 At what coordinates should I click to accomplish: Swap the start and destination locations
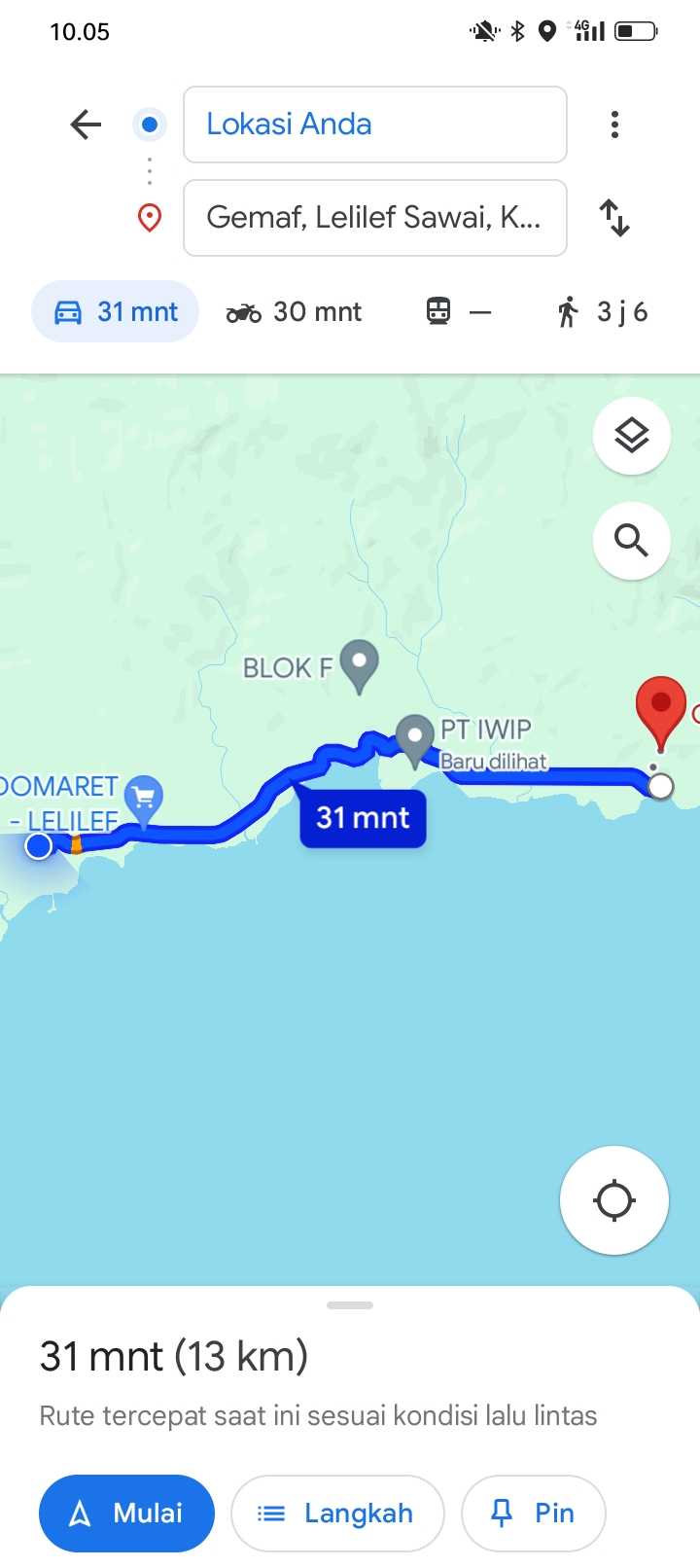pyautogui.click(x=614, y=218)
